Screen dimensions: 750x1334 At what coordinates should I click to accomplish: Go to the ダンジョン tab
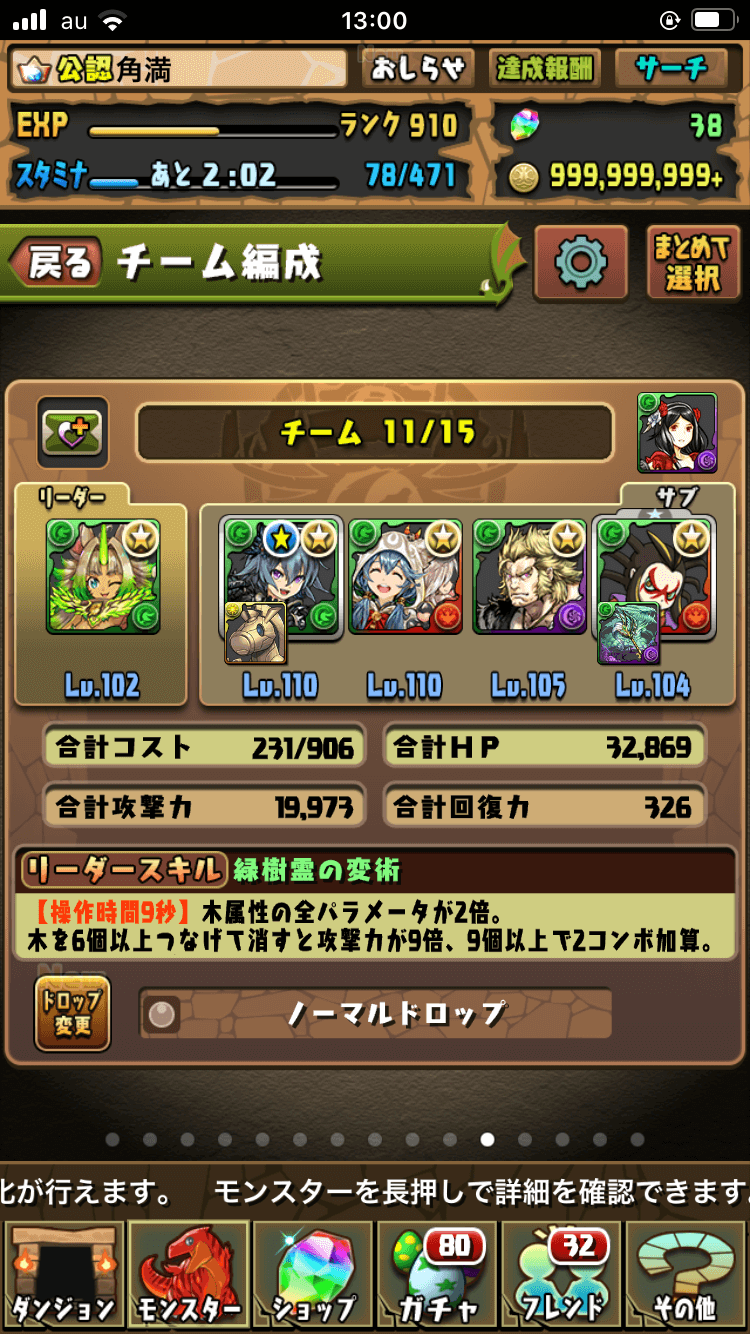(63, 1275)
